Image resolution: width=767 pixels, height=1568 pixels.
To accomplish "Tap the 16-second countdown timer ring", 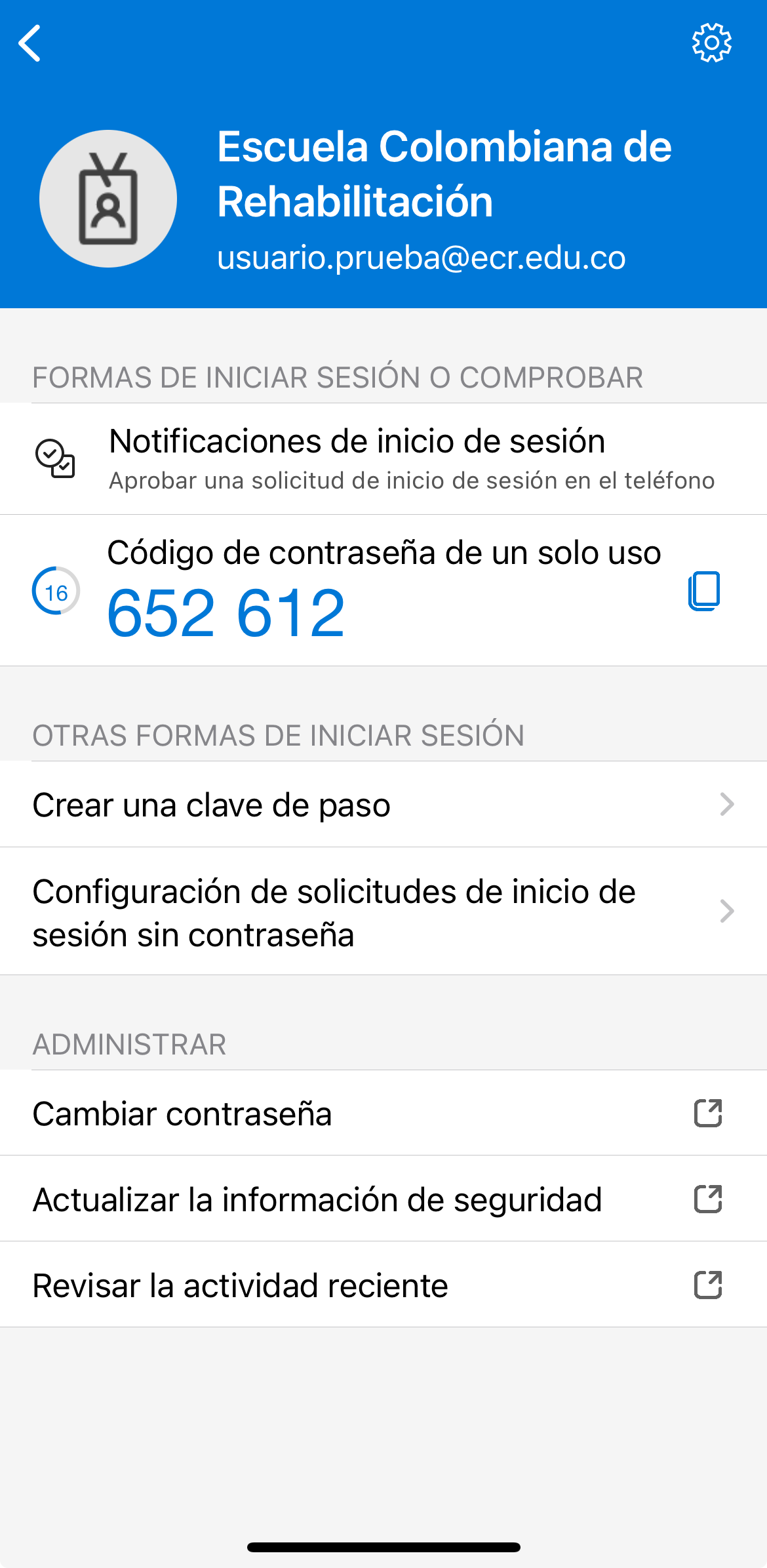I will pyautogui.click(x=55, y=592).
